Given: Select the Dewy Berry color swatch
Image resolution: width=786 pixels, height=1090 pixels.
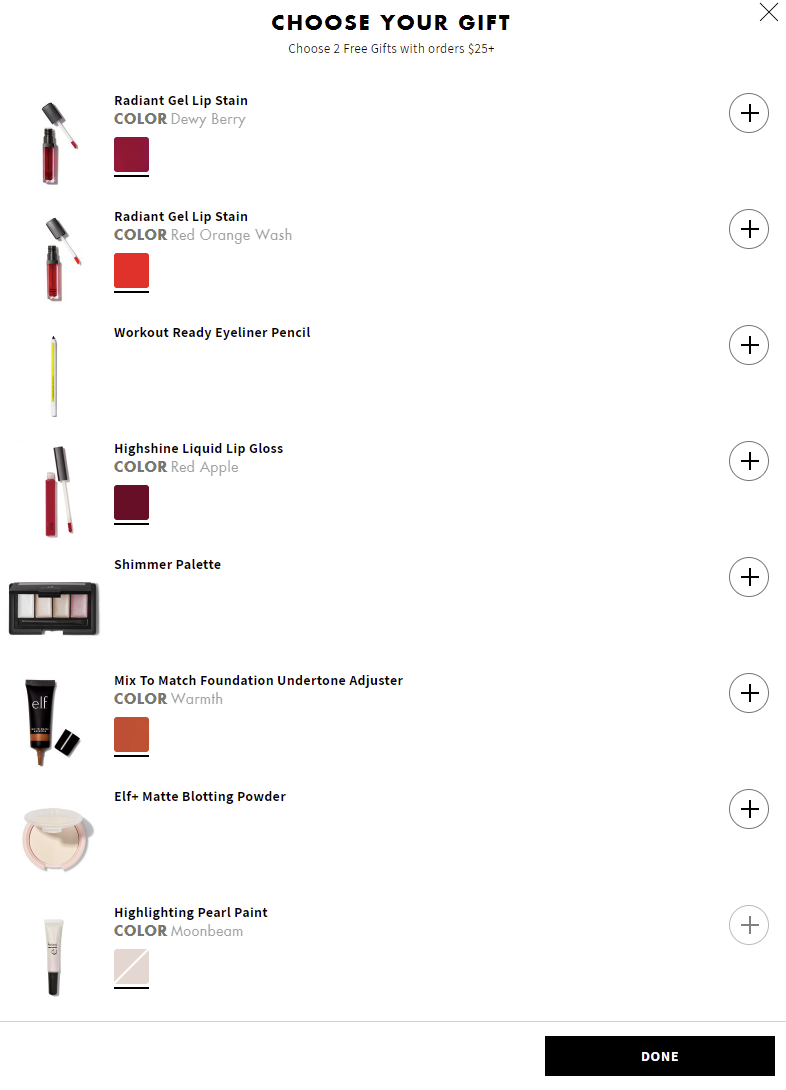Looking at the screenshot, I should point(131,155).
